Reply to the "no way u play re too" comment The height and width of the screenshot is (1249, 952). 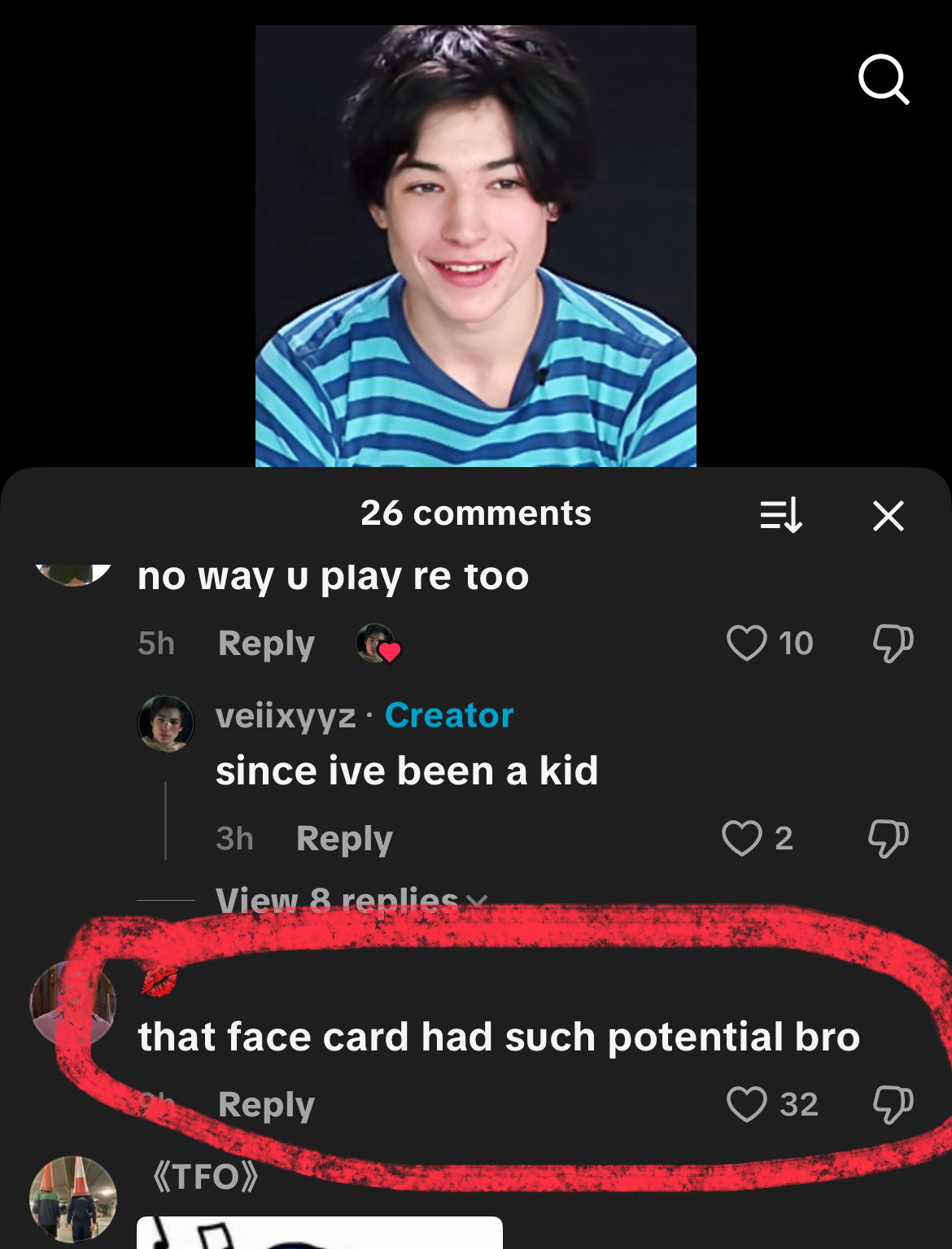pos(266,644)
